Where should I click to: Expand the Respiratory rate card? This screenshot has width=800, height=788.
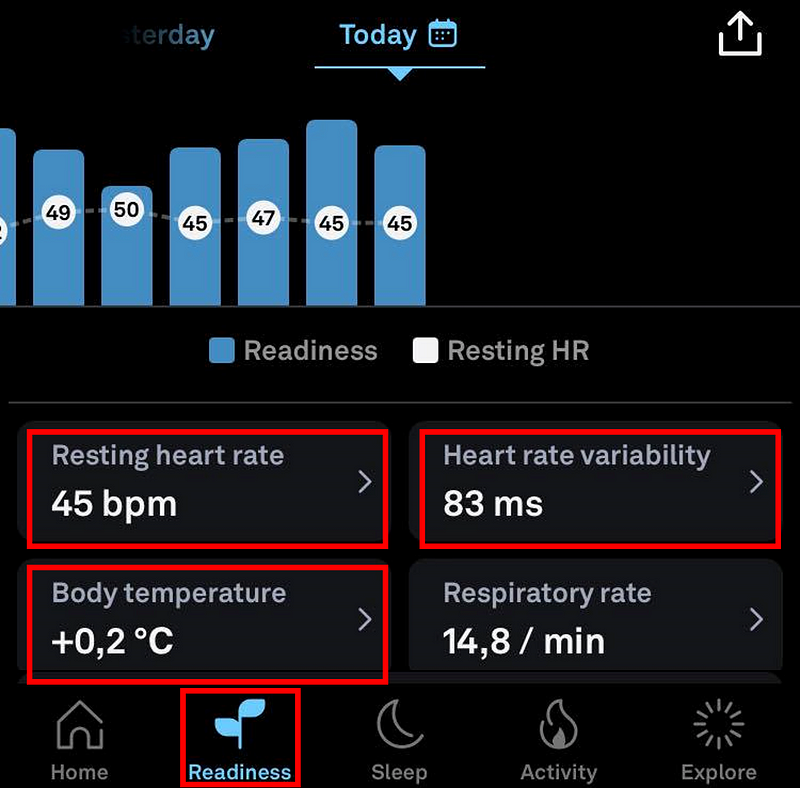[596, 620]
